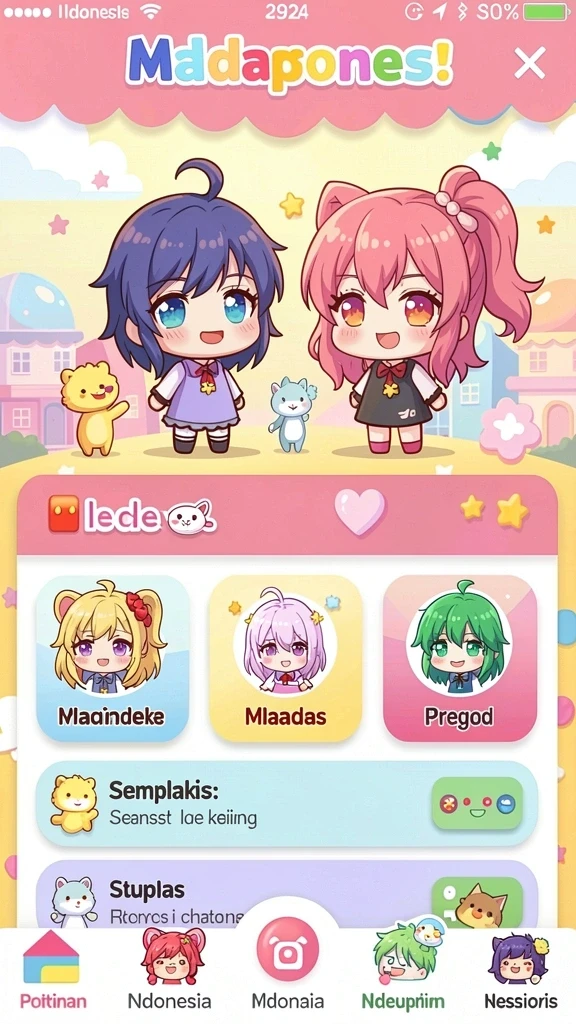Tap the green cat button in Stuplas row
The height and width of the screenshot is (1024, 576).
tap(477, 902)
